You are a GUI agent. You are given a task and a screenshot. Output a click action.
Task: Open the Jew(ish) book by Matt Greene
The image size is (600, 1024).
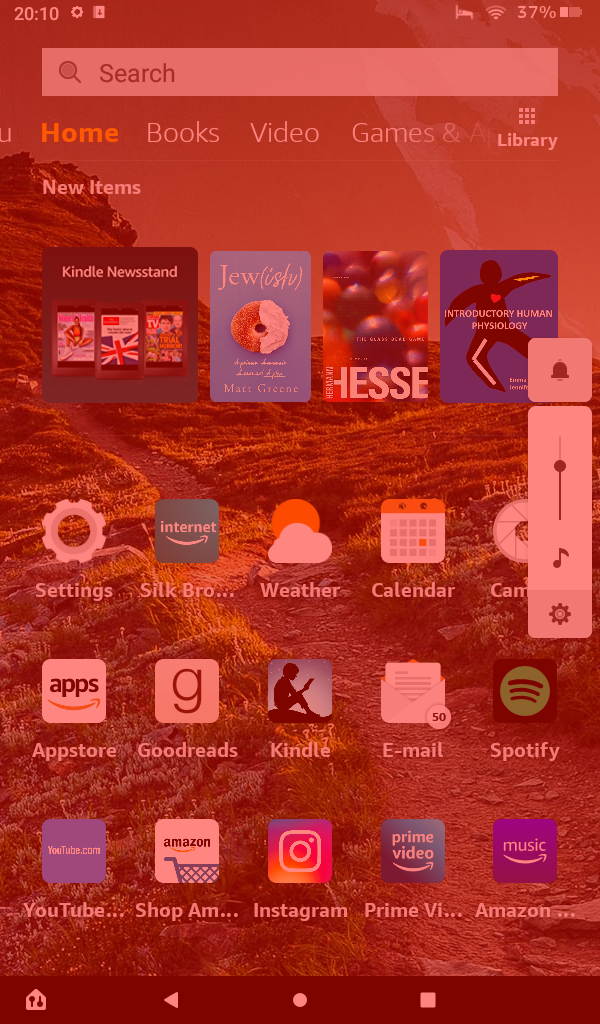(260, 326)
